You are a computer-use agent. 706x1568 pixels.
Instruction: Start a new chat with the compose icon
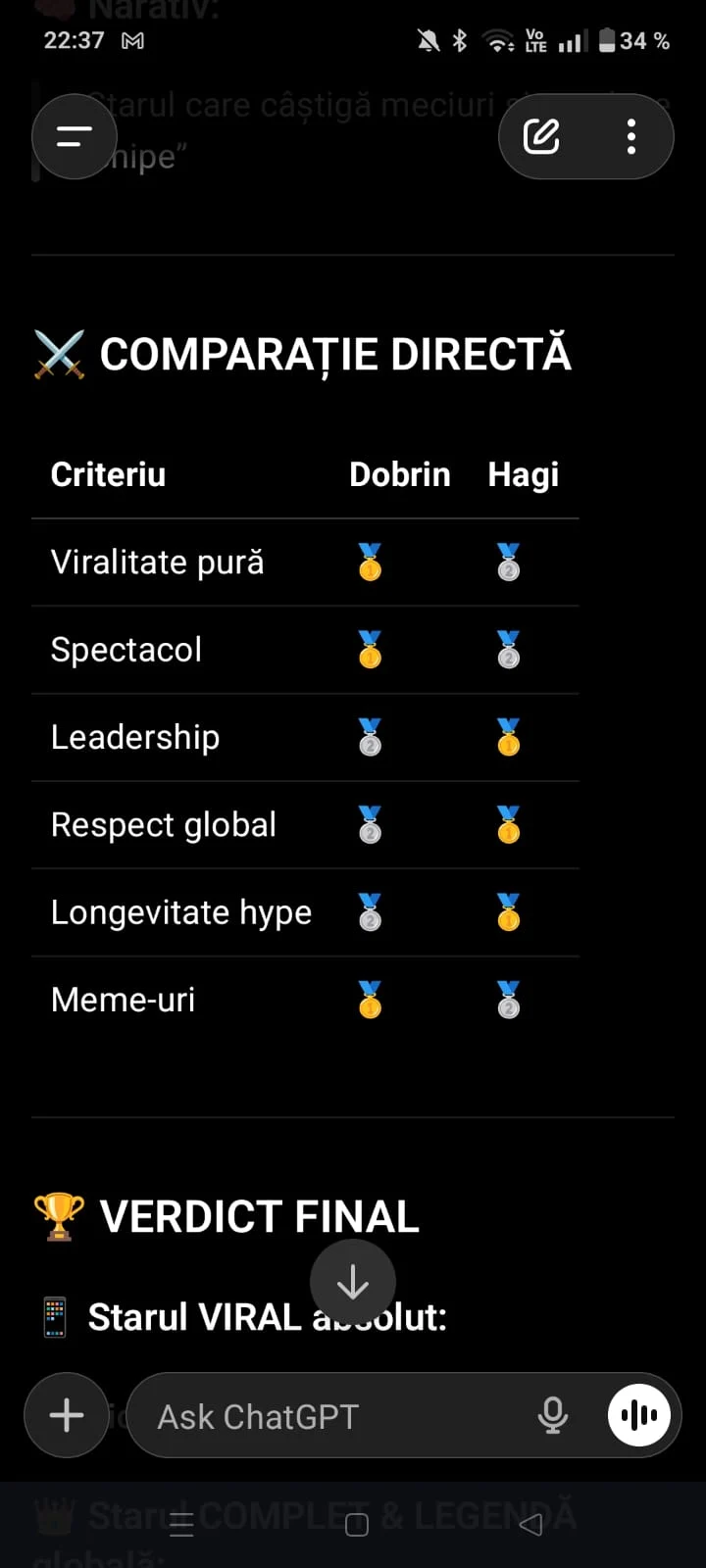[541, 136]
